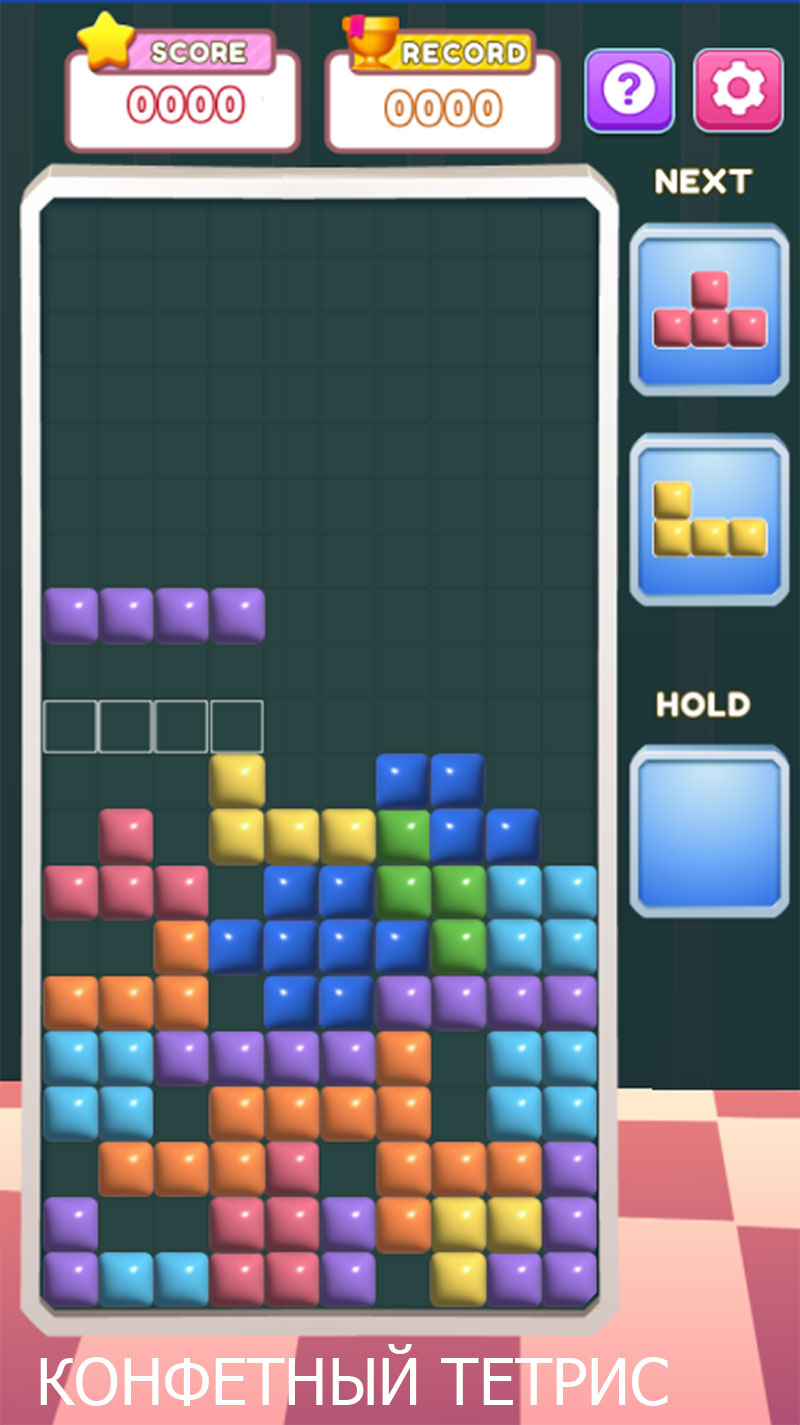This screenshot has width=800, height=1425.
Task: Open the settings gear button
Action: [x=739, y=90]
